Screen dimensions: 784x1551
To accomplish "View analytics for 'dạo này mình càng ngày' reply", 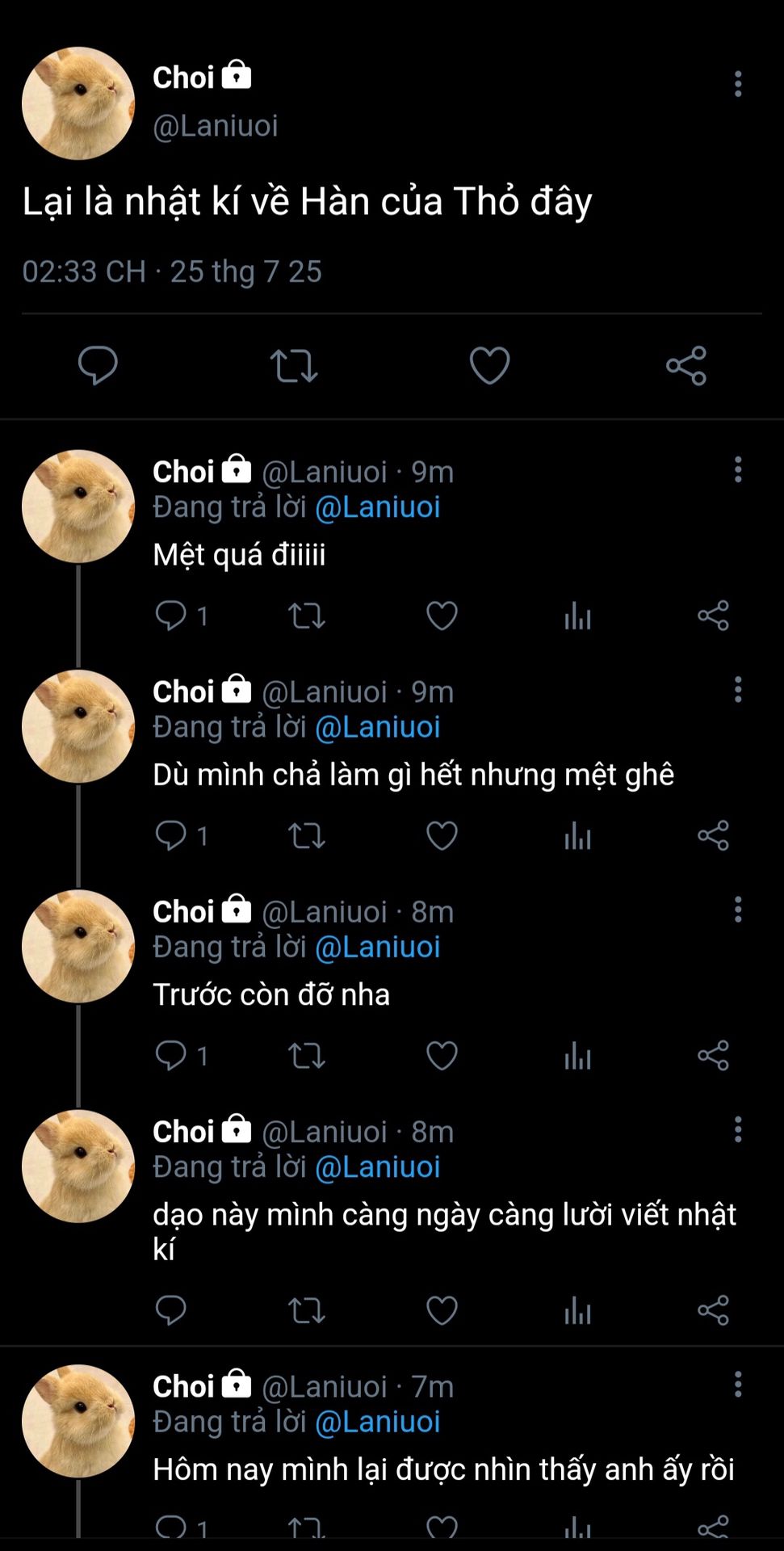I will pyautogui.click(x=577, y=1310).
